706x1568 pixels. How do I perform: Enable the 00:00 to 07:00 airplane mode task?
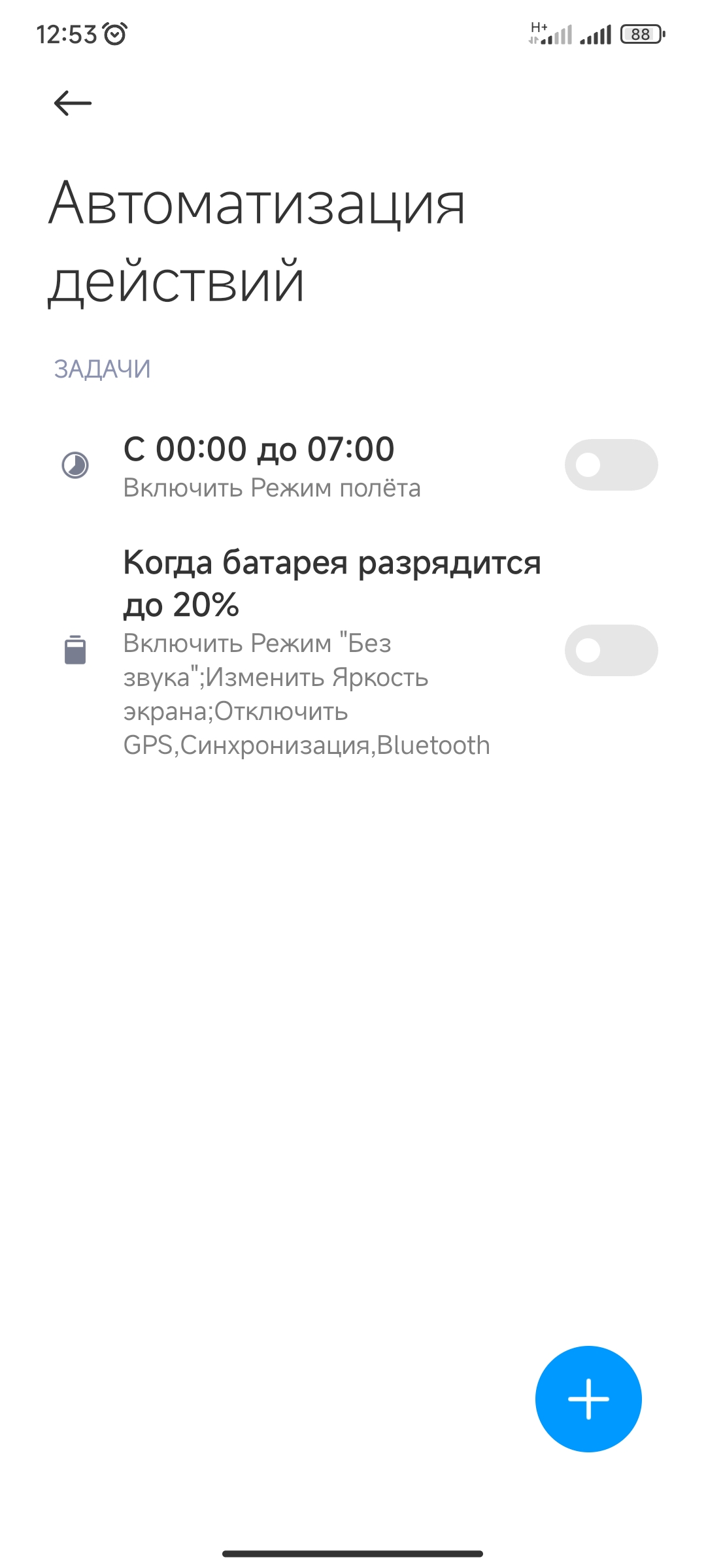point(611,465)
